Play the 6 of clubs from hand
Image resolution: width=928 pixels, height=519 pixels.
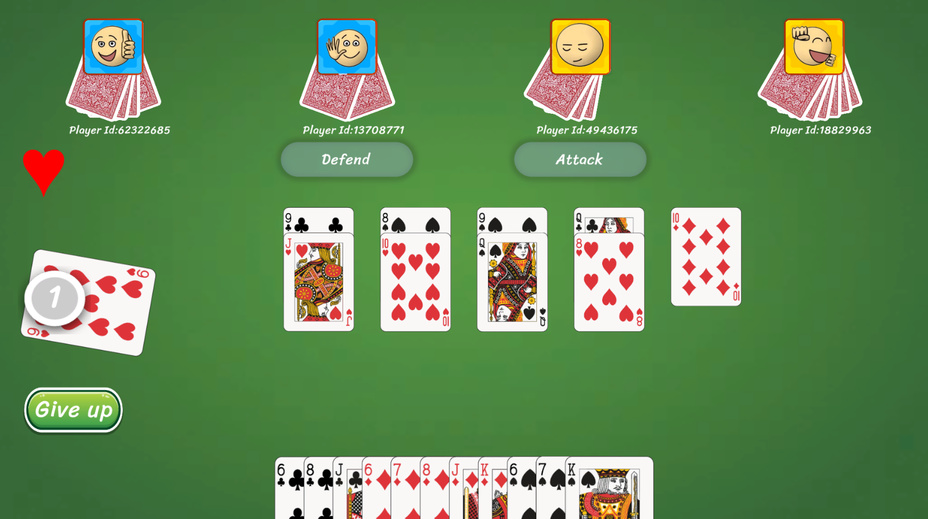288,490
